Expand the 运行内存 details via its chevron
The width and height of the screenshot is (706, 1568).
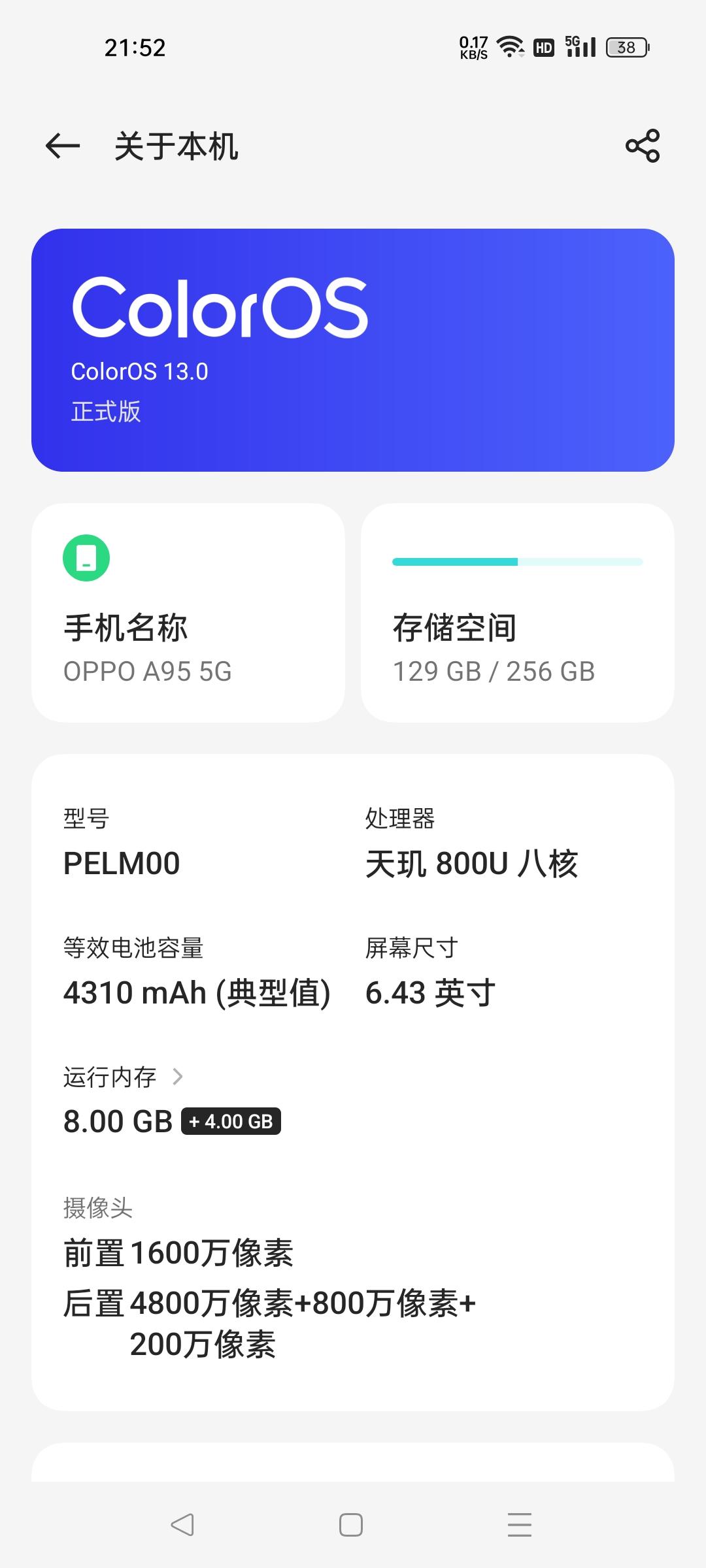pos(178,1077)
